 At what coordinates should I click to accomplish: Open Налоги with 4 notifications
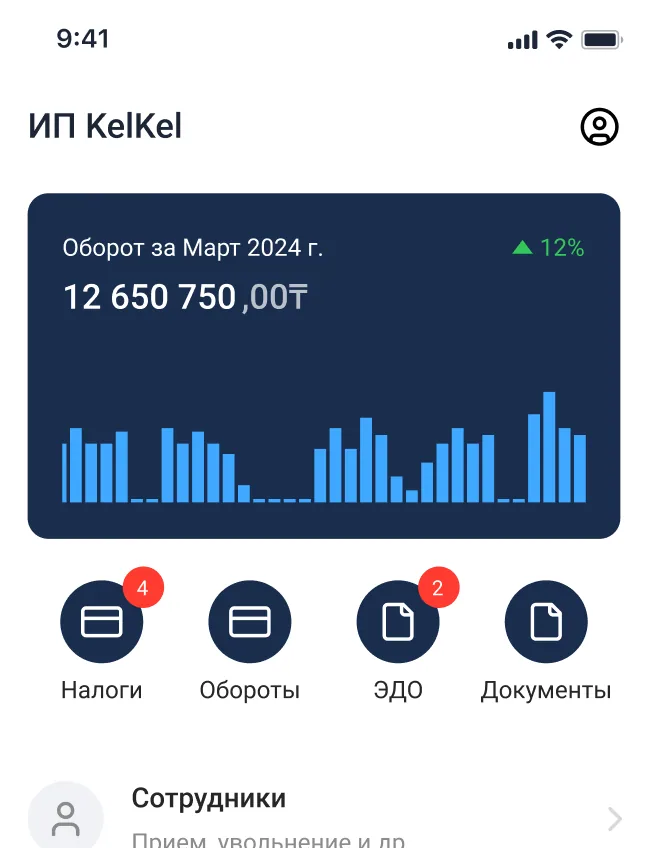point(102,621)
